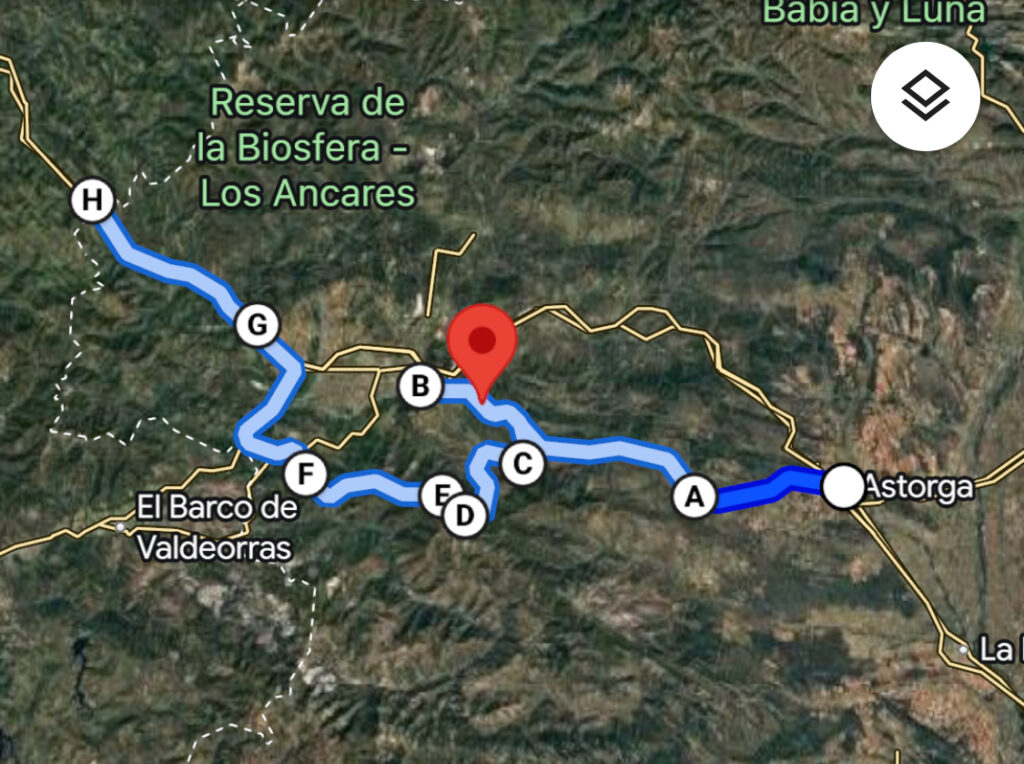
Task: Select the white start point at Astorga
Action: 843,487
